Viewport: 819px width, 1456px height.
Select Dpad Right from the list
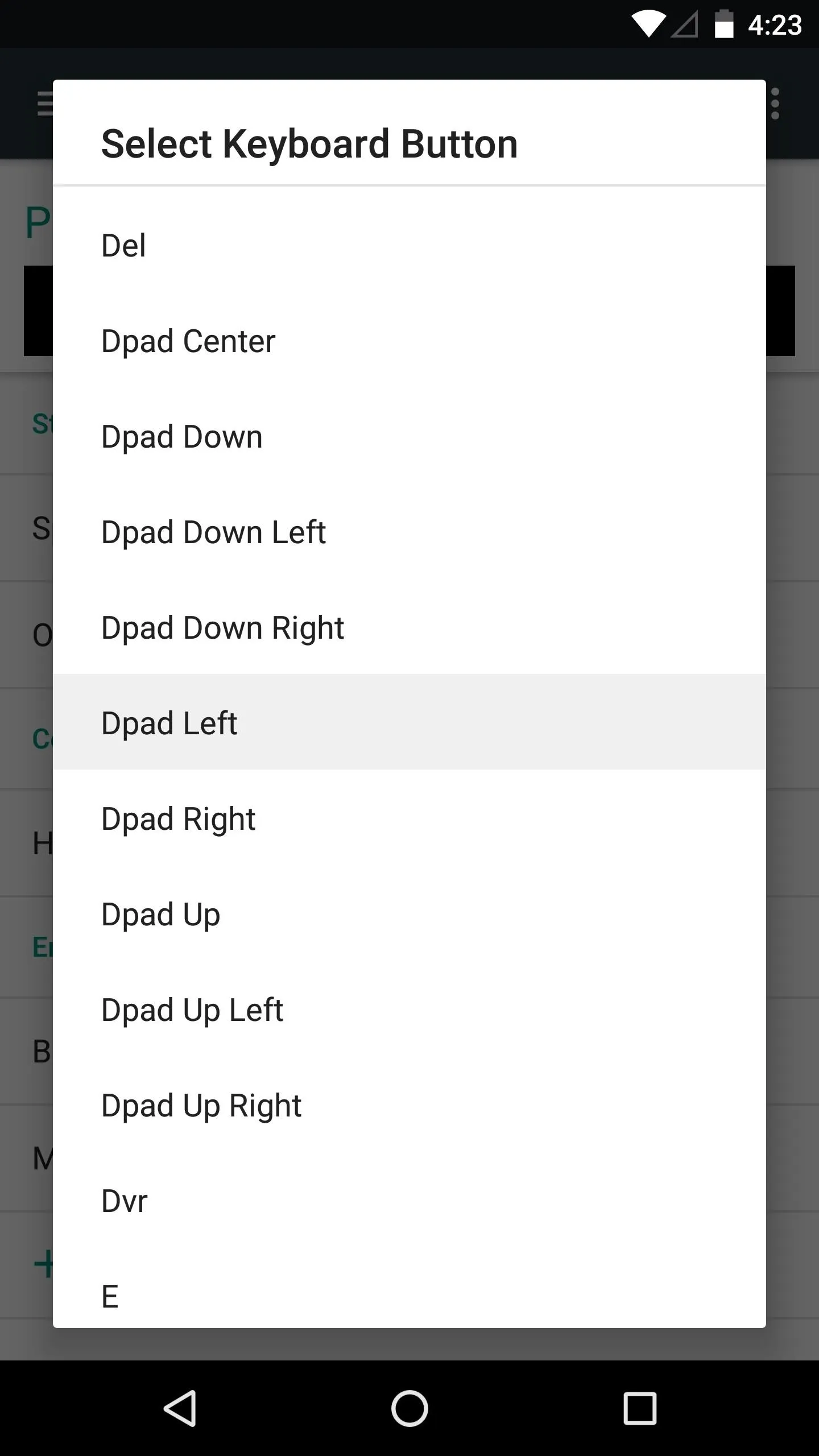[409, 819]
